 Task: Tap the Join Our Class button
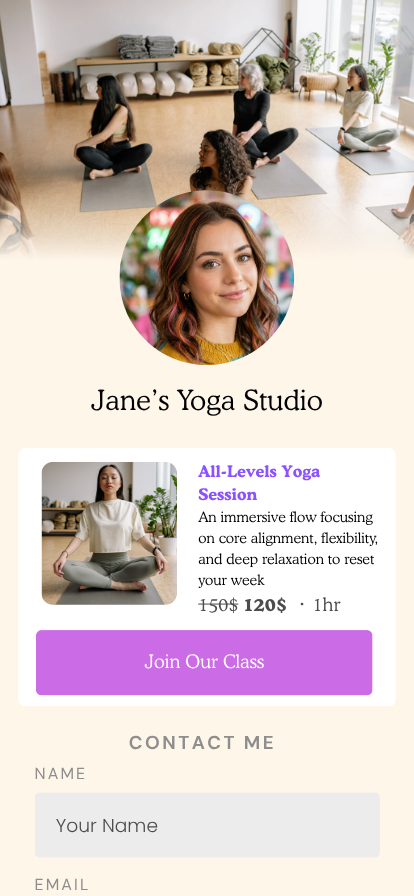(204, 662)
